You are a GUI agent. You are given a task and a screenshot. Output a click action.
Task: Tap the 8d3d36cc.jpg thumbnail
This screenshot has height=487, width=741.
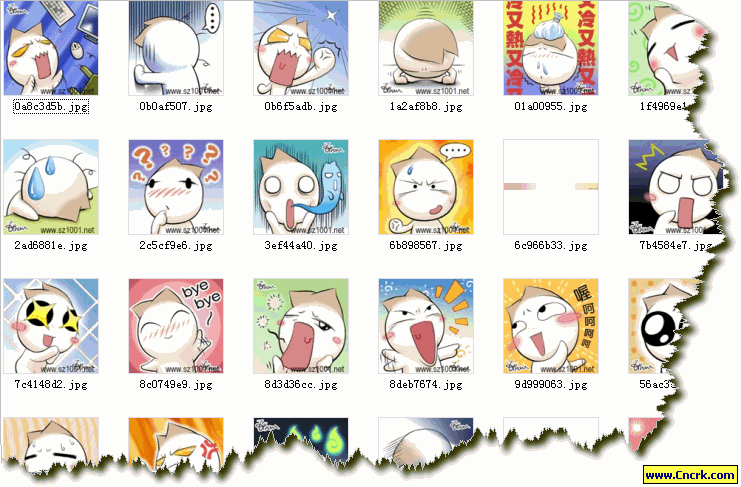click(x=301, y=326)
